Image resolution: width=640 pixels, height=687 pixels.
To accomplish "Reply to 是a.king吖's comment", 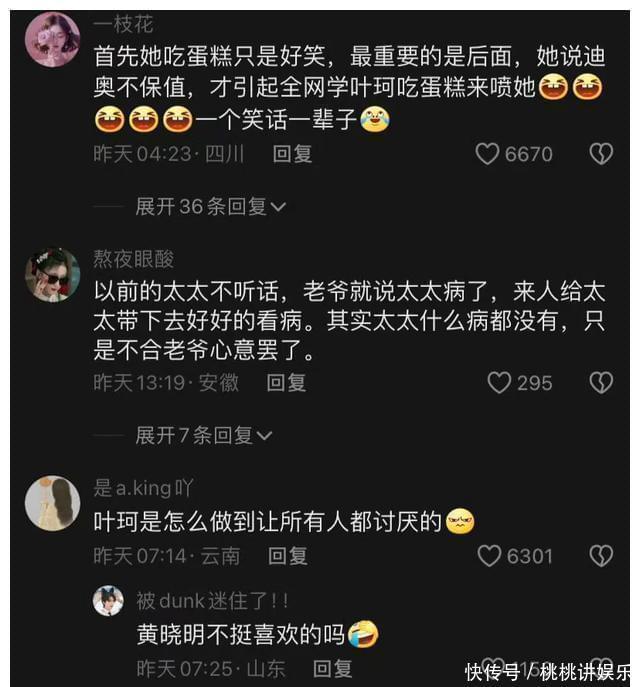I will (x=288, y=555).
